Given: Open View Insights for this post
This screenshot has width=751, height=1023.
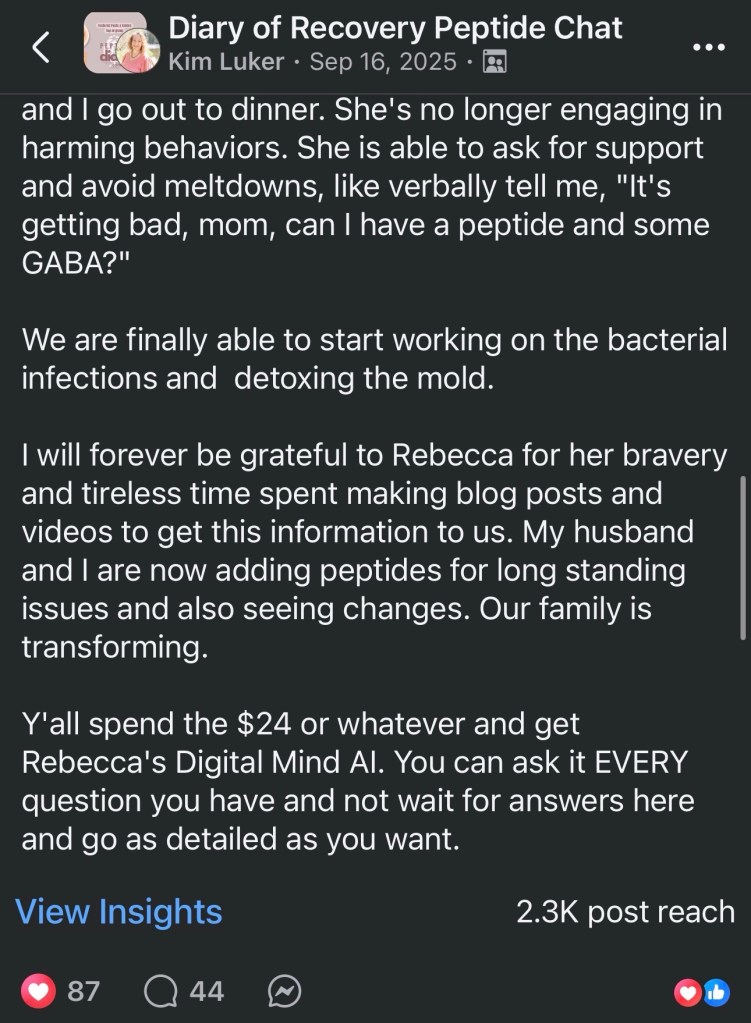Looking at the screenshot, I should click(x=118, y=912).
